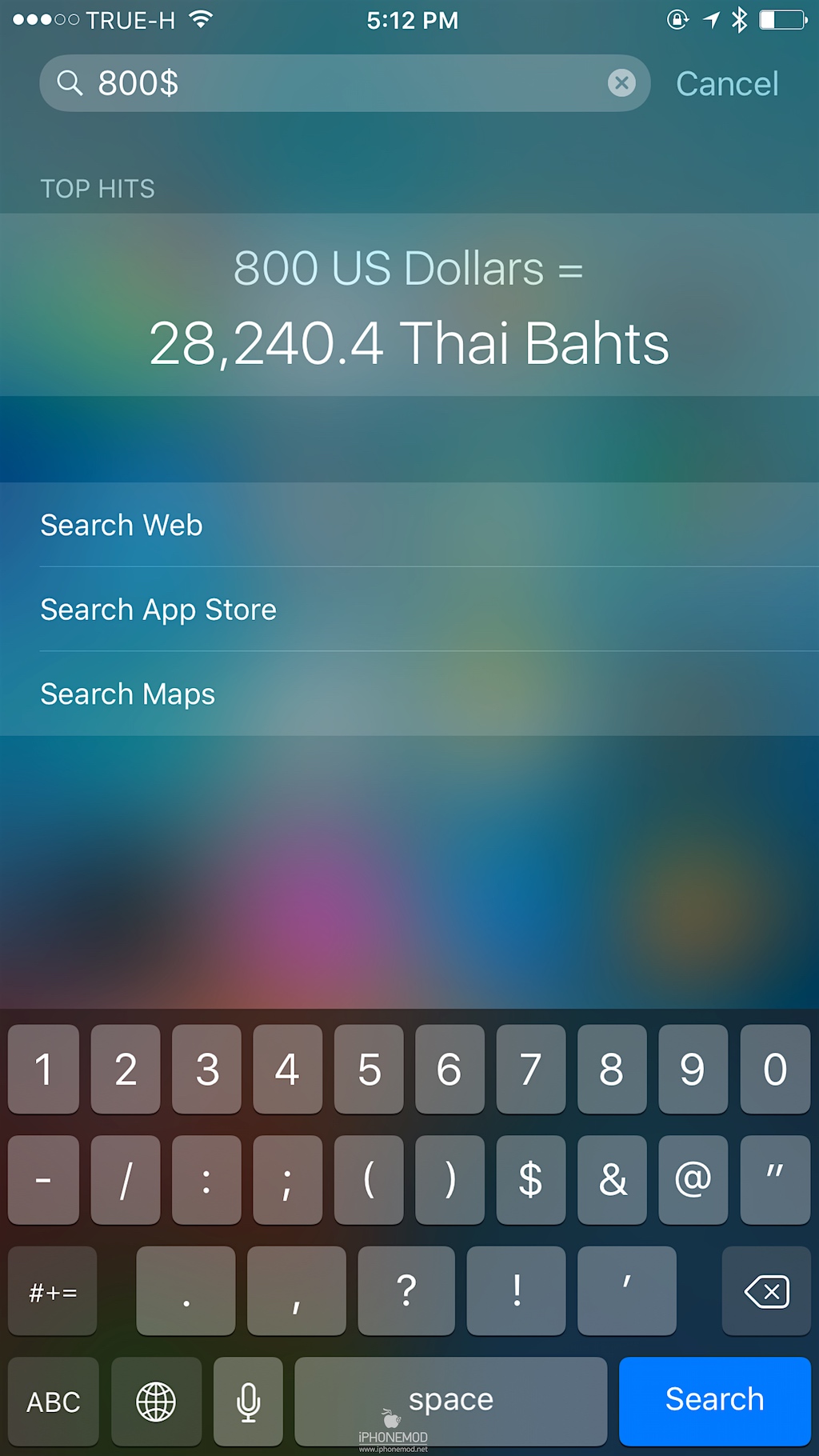Start dictation with the microphone key
819x1456 pixels.
click(248, 1402)
